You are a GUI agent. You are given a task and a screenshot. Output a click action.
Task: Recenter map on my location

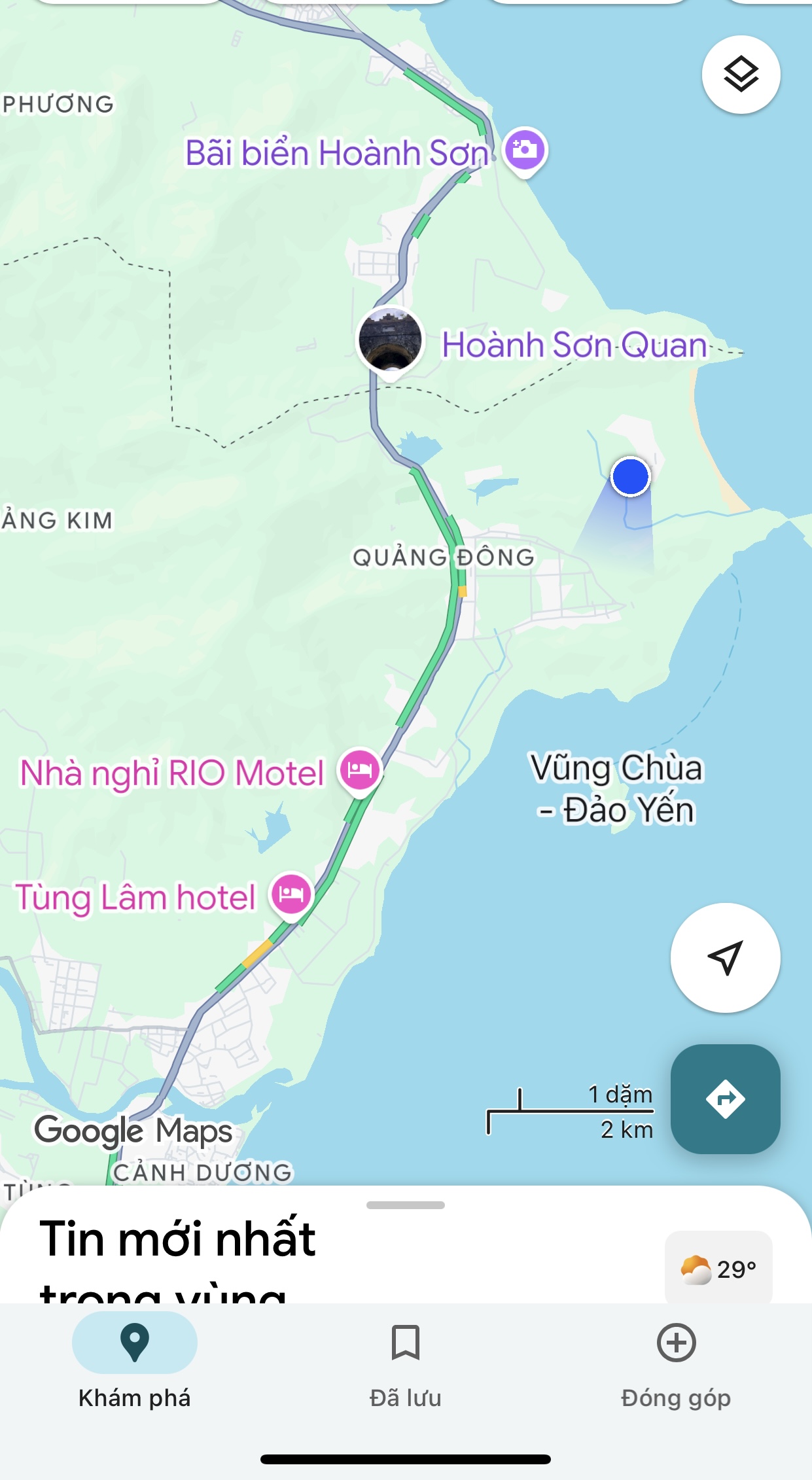tap(725, 957)
